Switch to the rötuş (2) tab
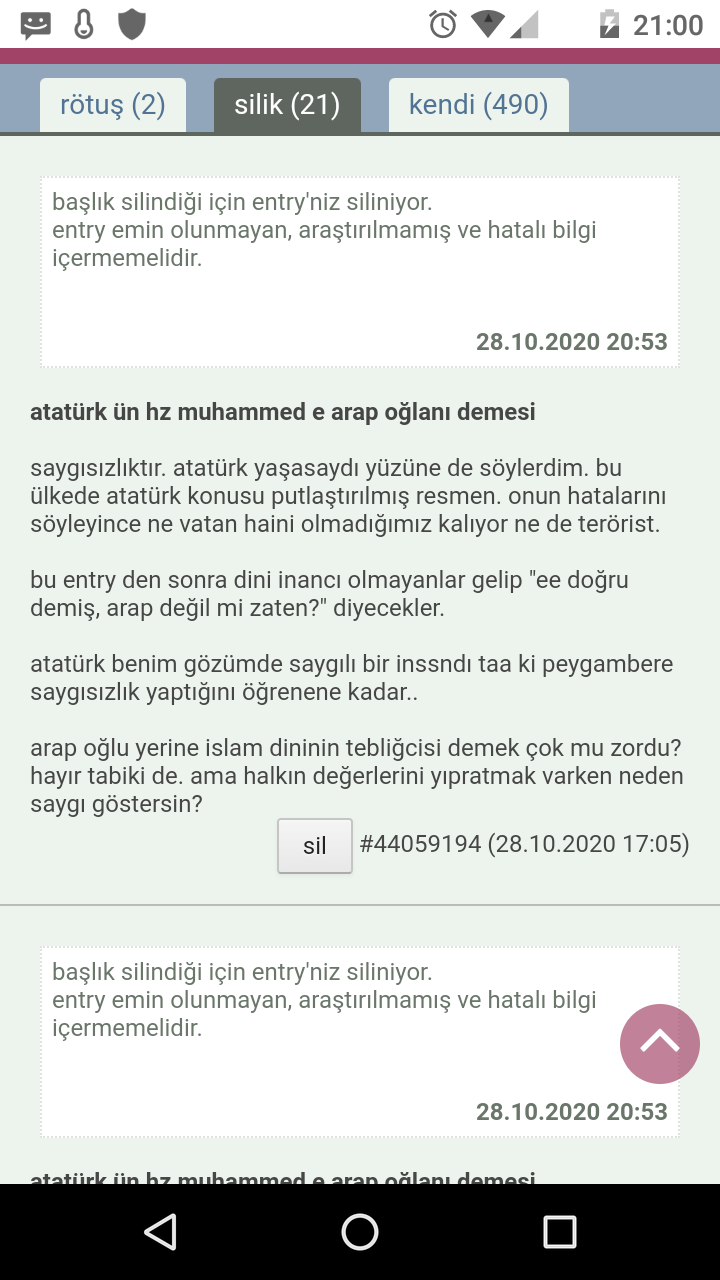Image resolution: width=720 pixels, height=1280 pixels. click(113, 104)
